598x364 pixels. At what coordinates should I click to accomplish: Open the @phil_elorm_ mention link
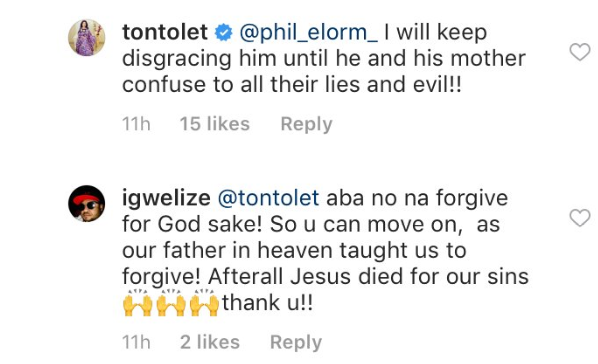pyautogui.click(x=308, y=32)
